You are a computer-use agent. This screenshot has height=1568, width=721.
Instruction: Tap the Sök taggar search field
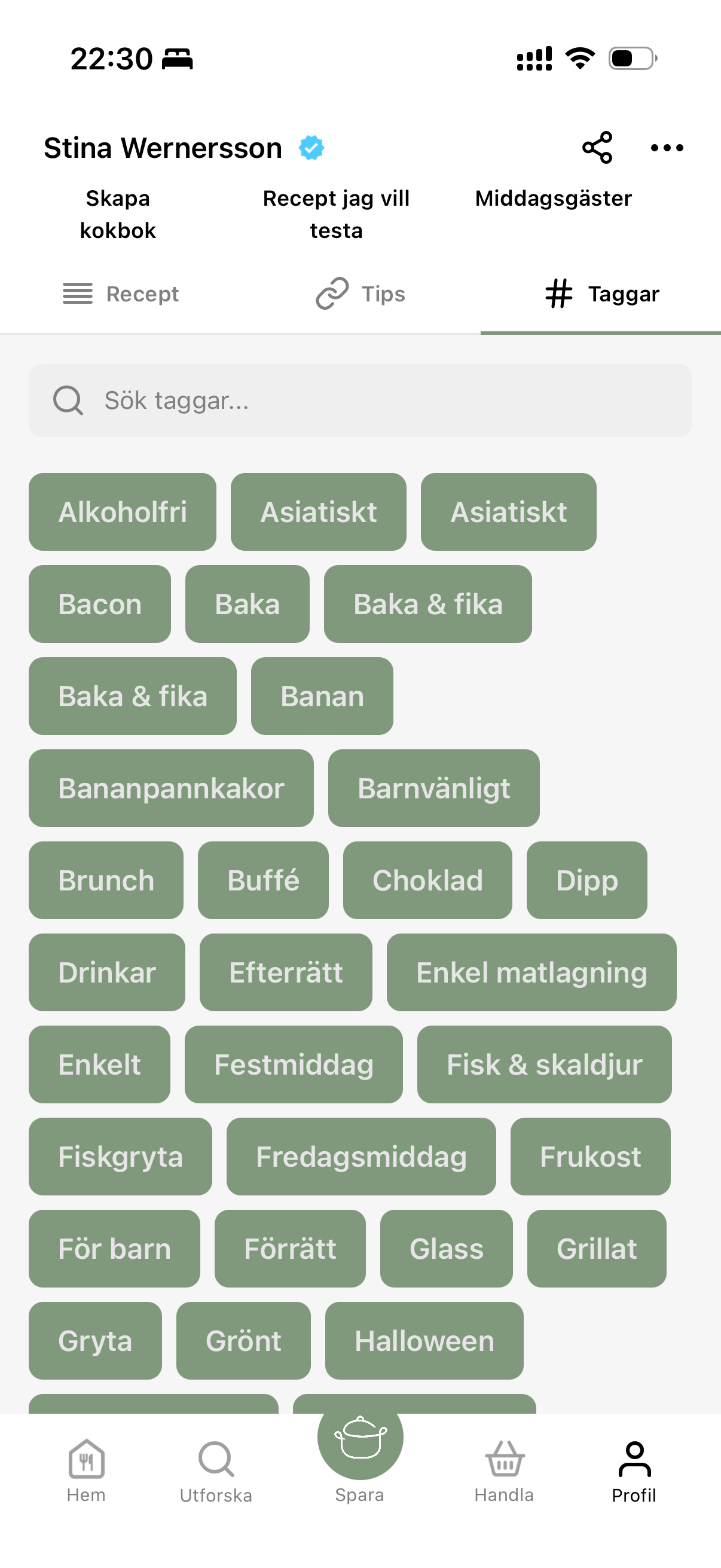click(x=360, y=400)
